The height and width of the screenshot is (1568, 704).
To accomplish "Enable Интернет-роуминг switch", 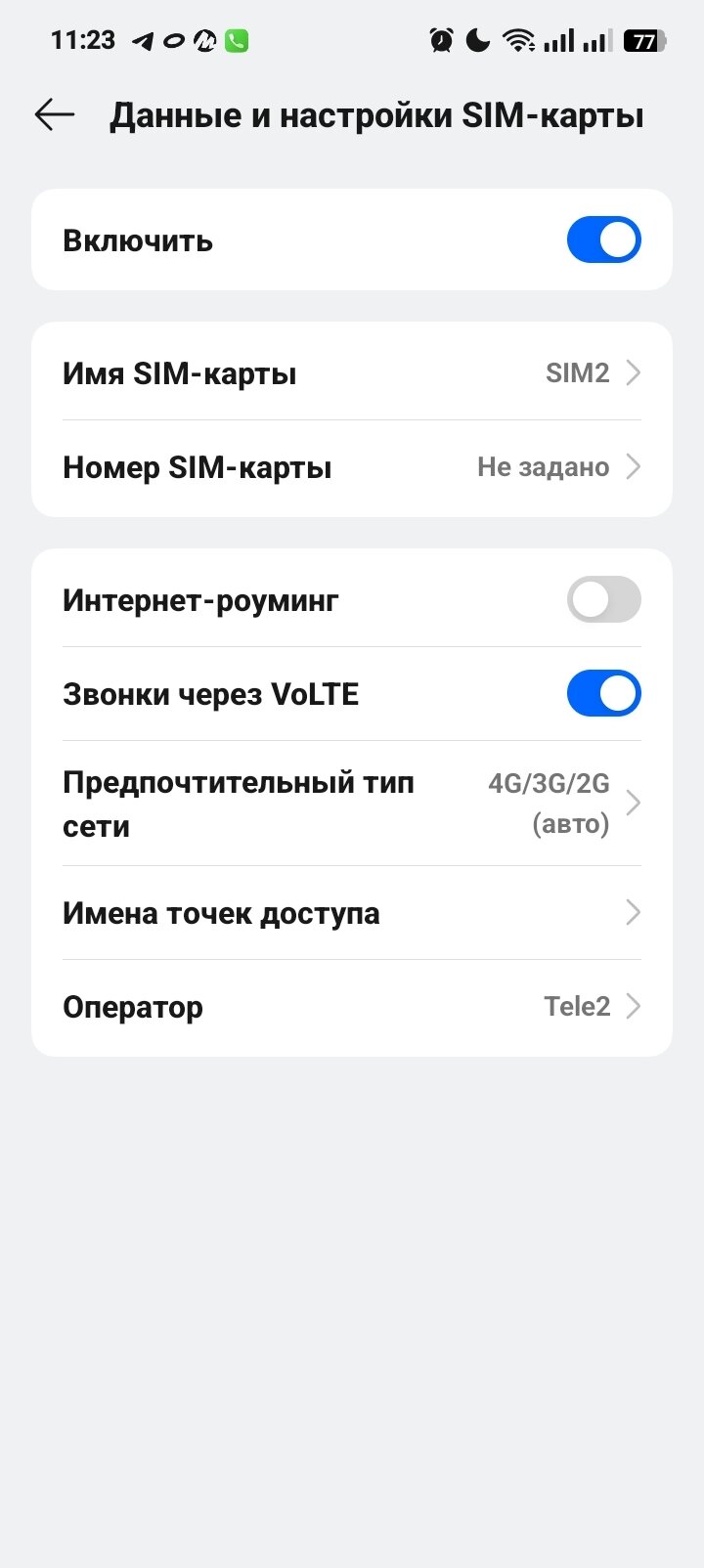I will tap(603, 600).
